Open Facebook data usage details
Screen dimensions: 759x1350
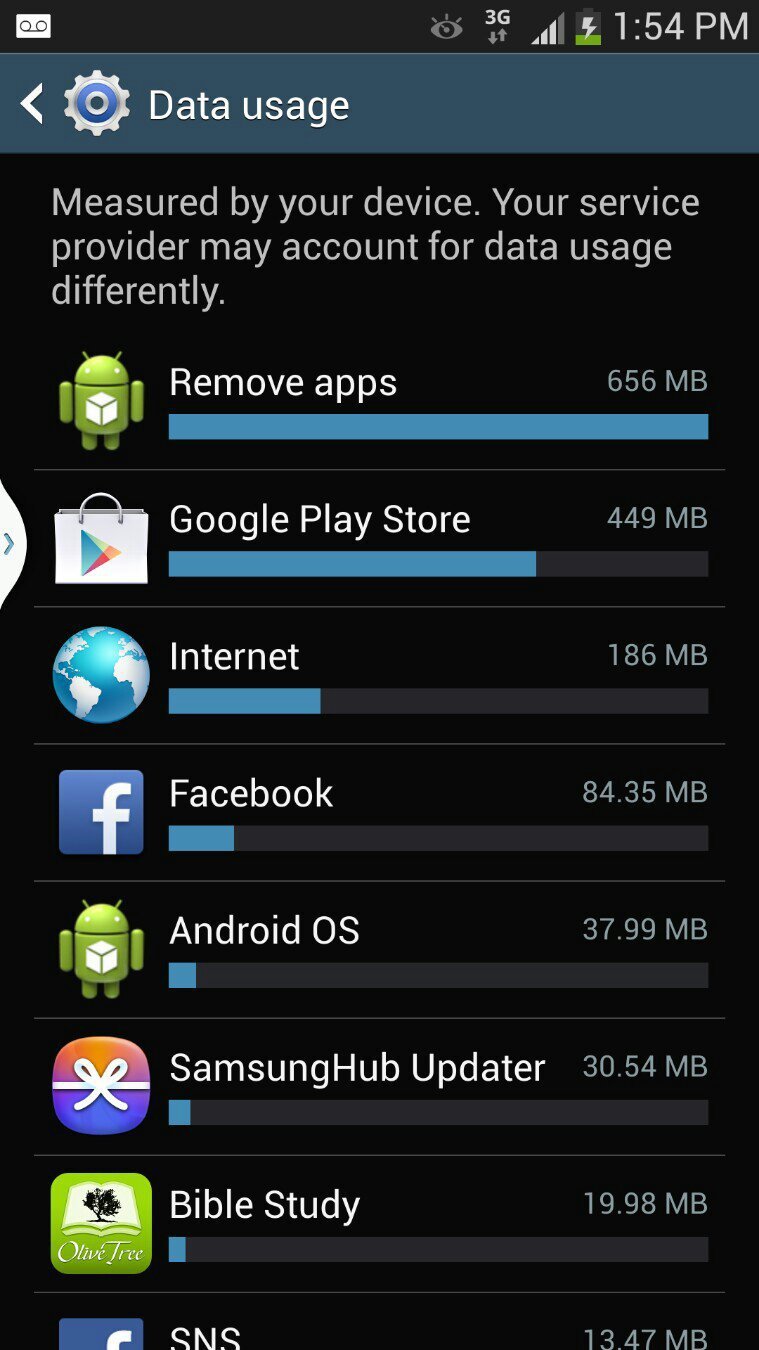point(380,813)
